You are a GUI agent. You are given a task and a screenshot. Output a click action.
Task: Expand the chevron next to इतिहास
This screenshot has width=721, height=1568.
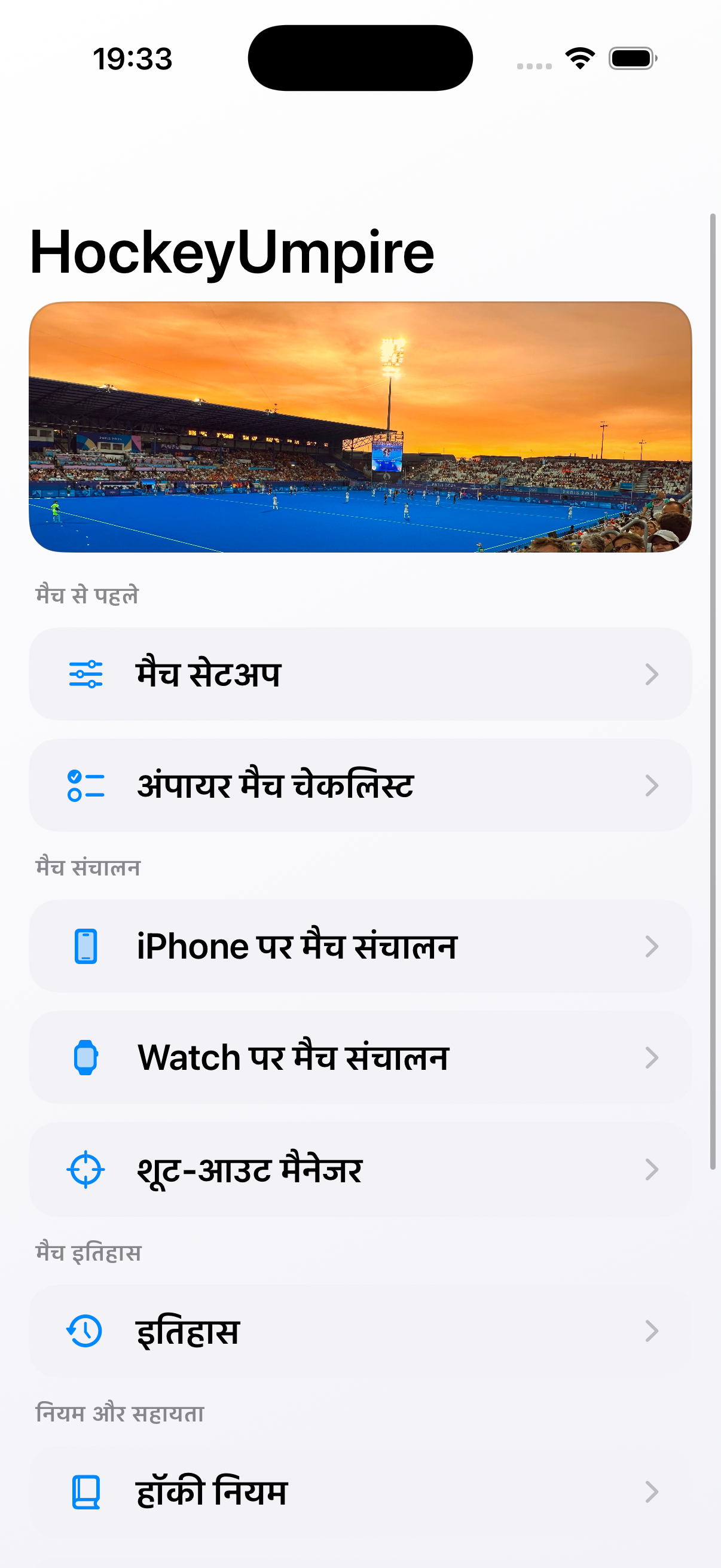coord(652,1331)
